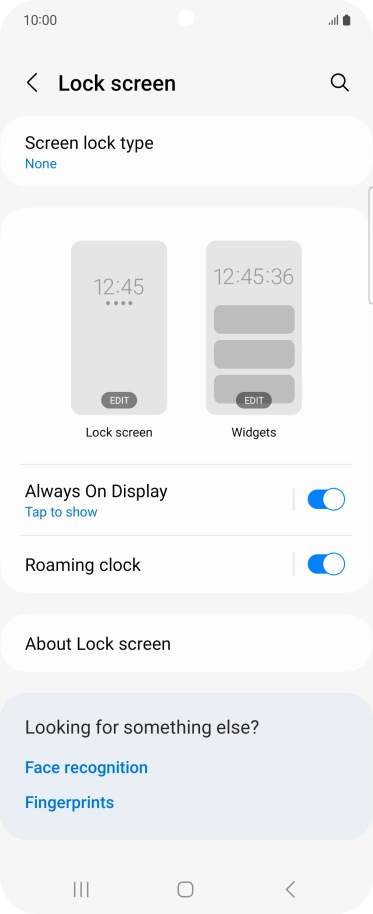Go back from Lock screen settings
This screenshot has width=373, height=914.
click(x=33, y=83)
